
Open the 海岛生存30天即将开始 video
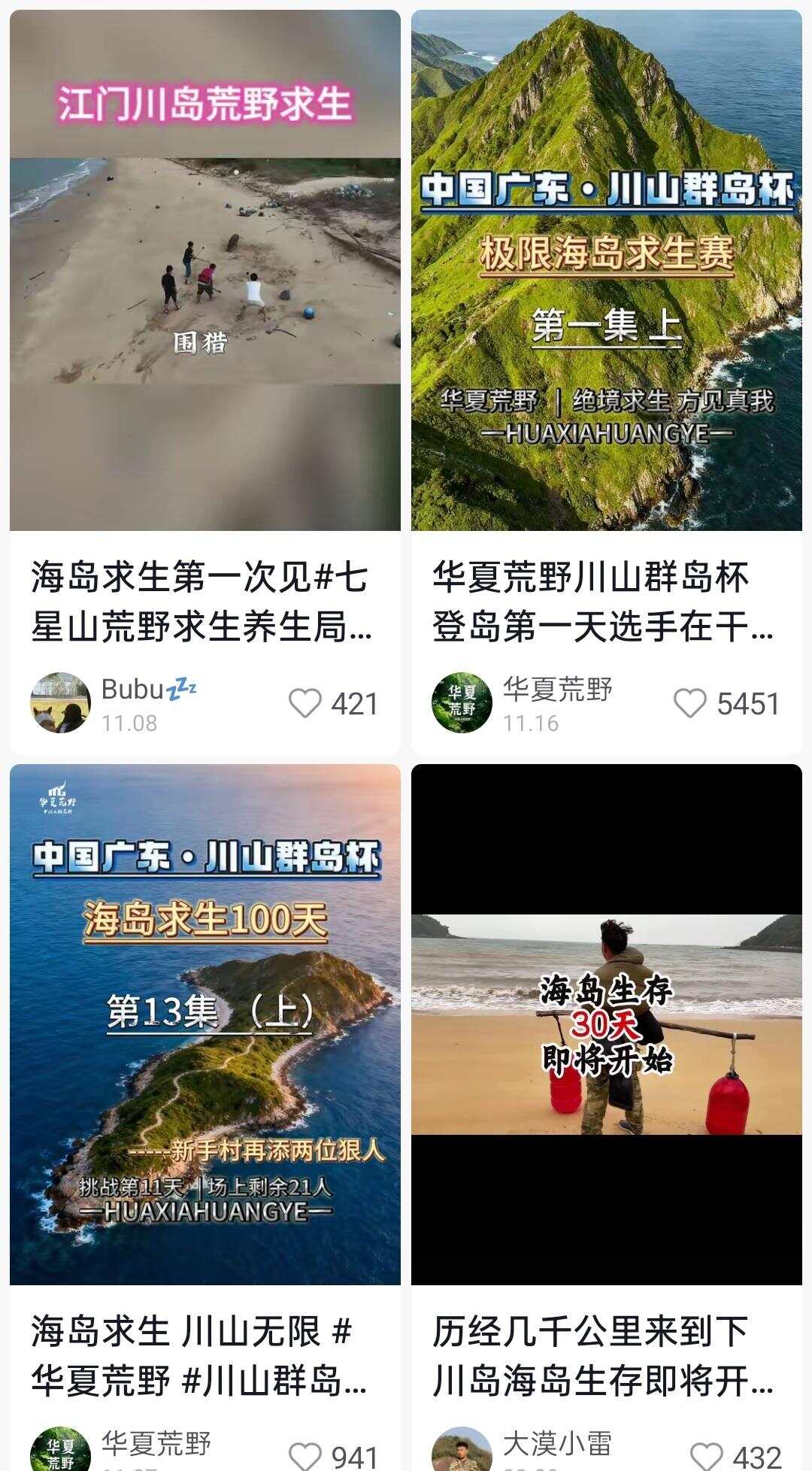[606, 1024]
